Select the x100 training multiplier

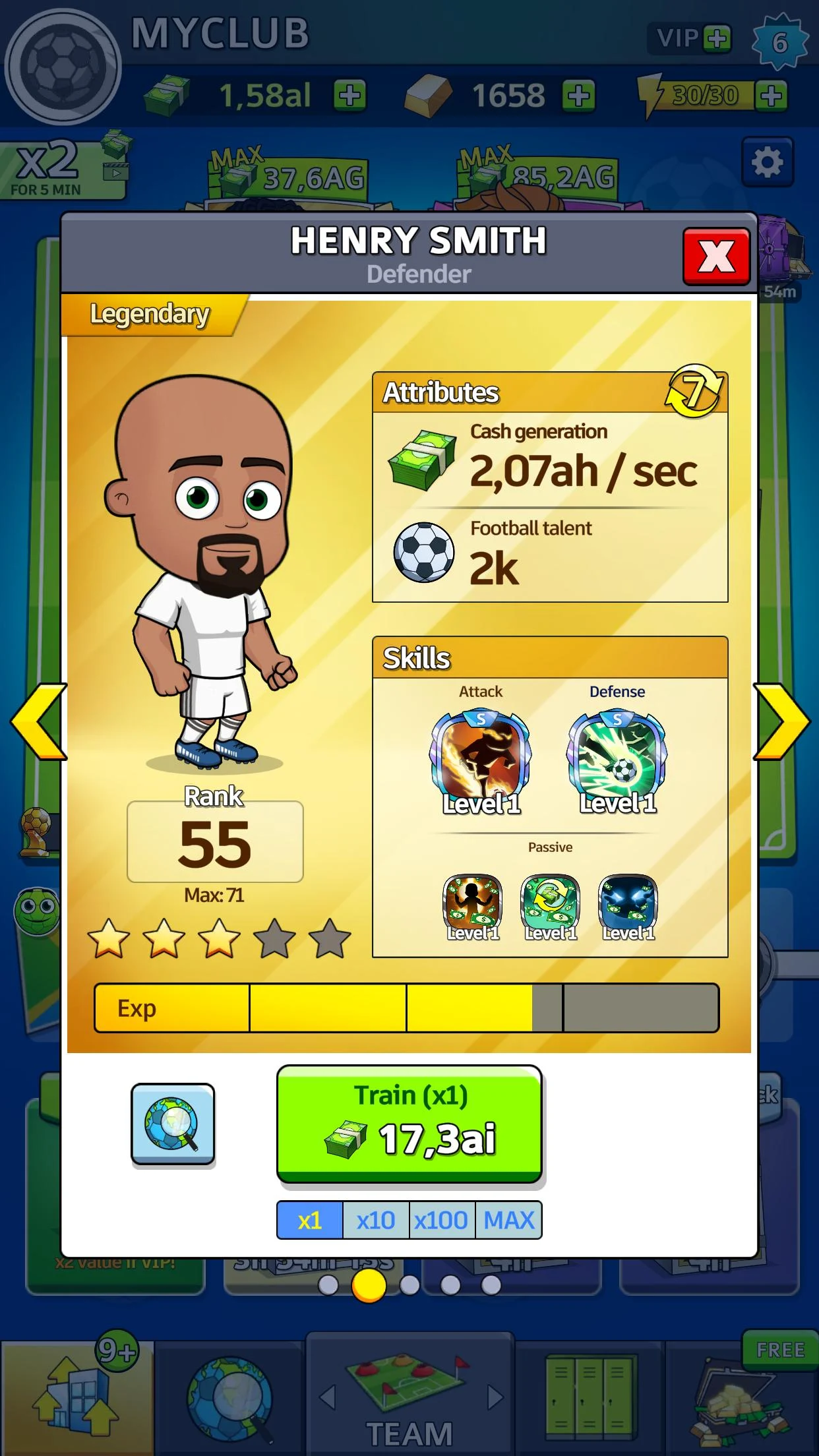(442, 1221)
